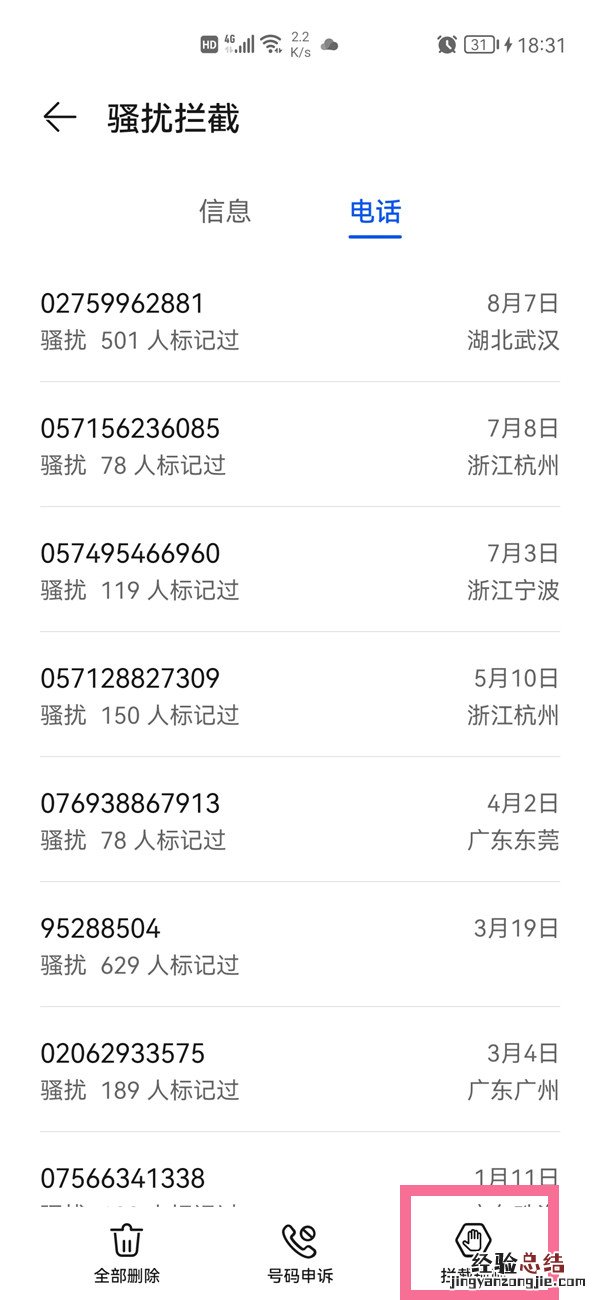Switch to the 信息 tab
The width and height of the screenshot is (600, 1300).
coord(225,212)
